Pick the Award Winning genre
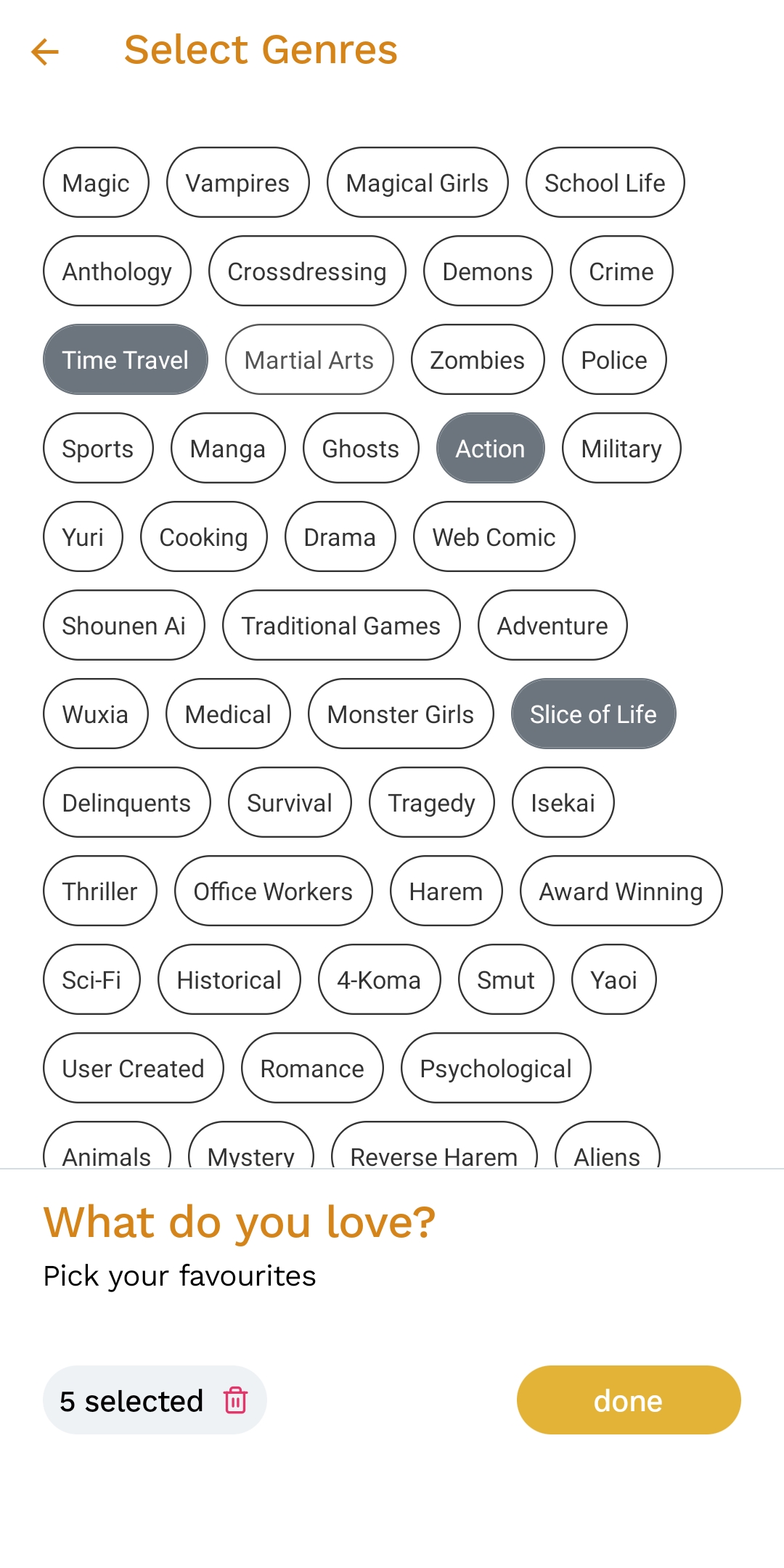The image size is (784, 1568). tap(621, 891)
